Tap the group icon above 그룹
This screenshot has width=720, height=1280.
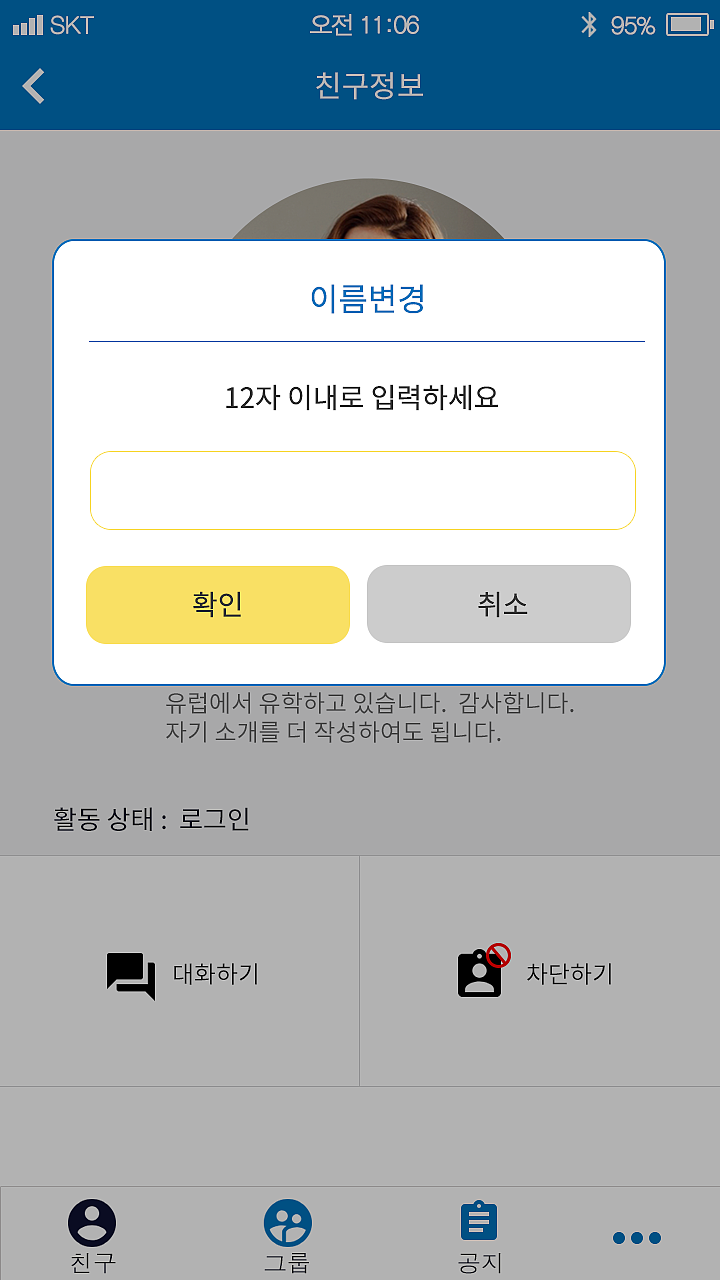pyautogui.click(x=287, y=1221)
